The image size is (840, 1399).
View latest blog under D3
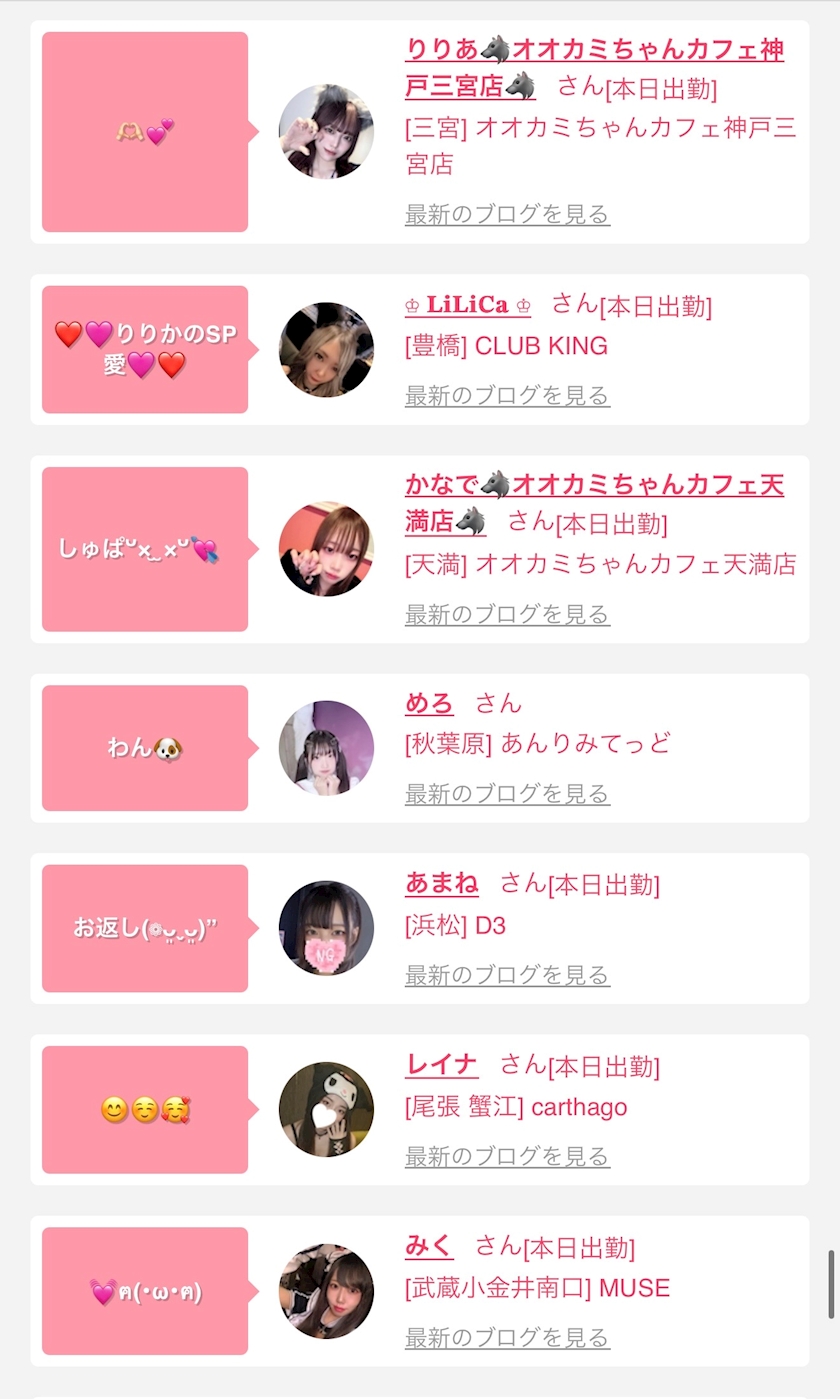point(507,975)
